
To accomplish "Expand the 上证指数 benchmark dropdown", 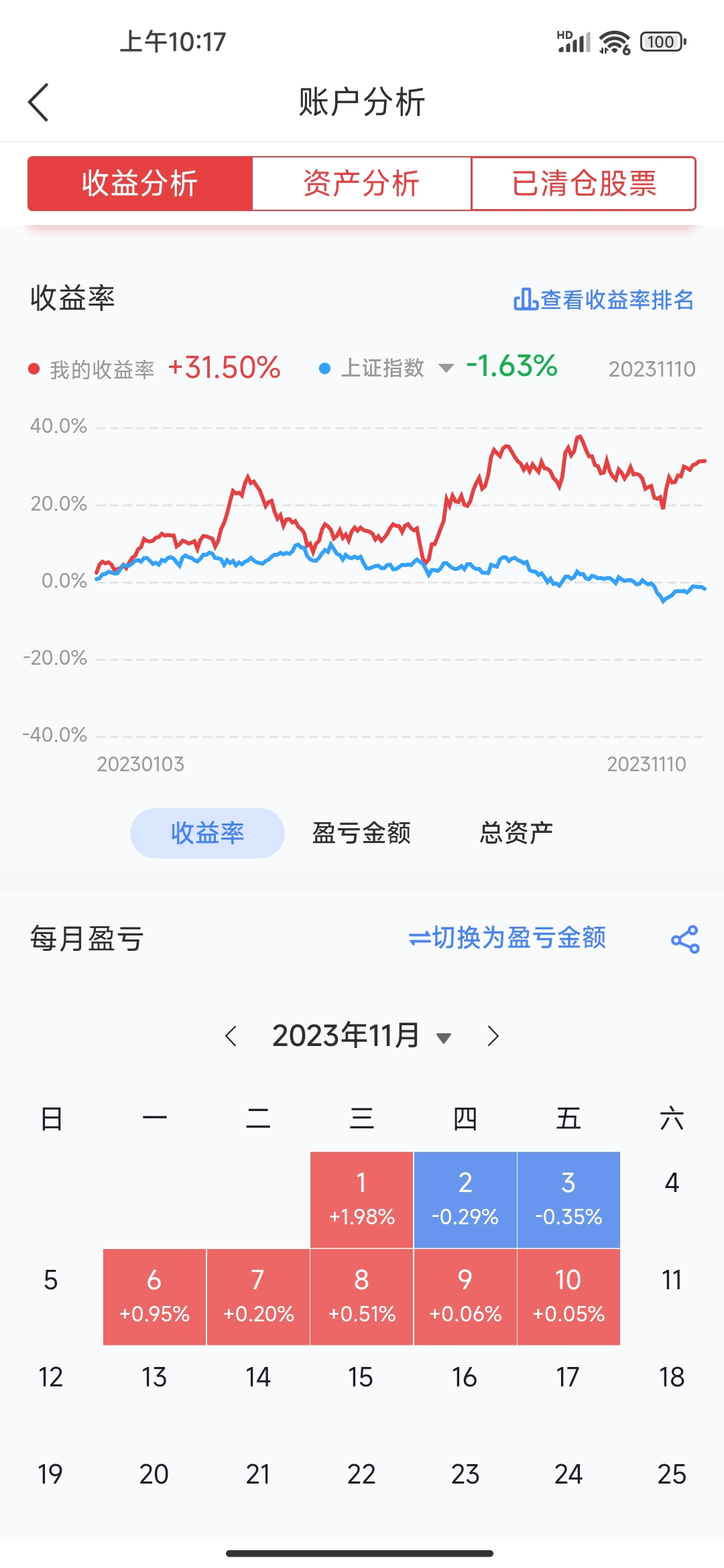I will pos(446,368).
